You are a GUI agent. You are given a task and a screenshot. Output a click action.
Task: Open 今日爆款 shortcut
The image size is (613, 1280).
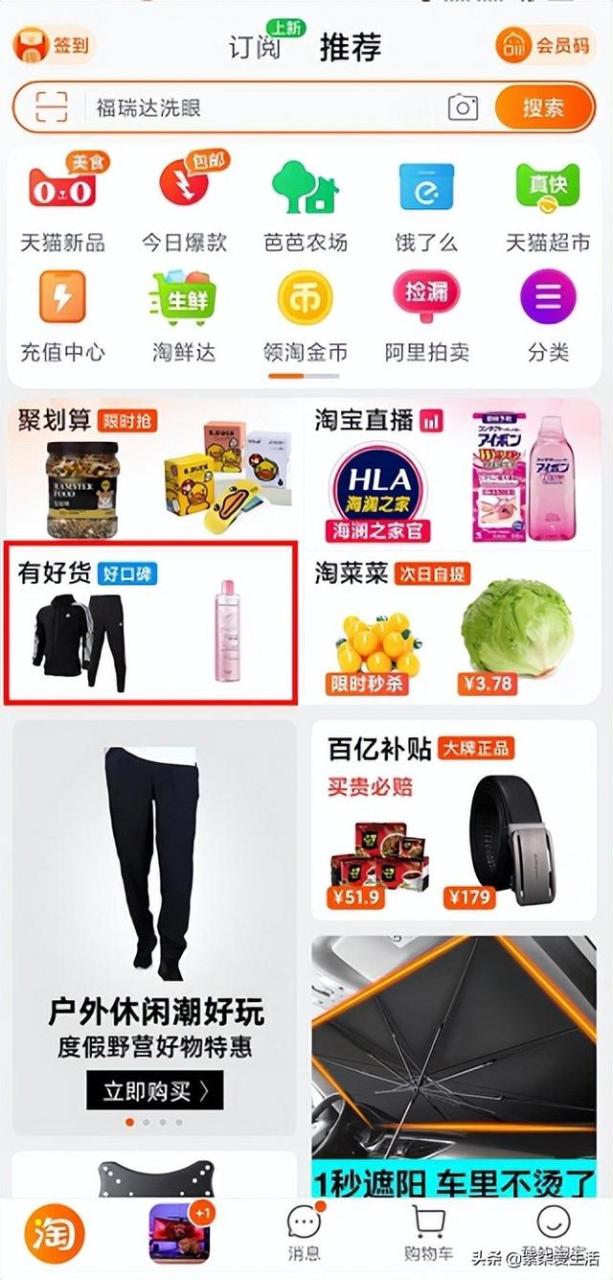tap(184, 207)
